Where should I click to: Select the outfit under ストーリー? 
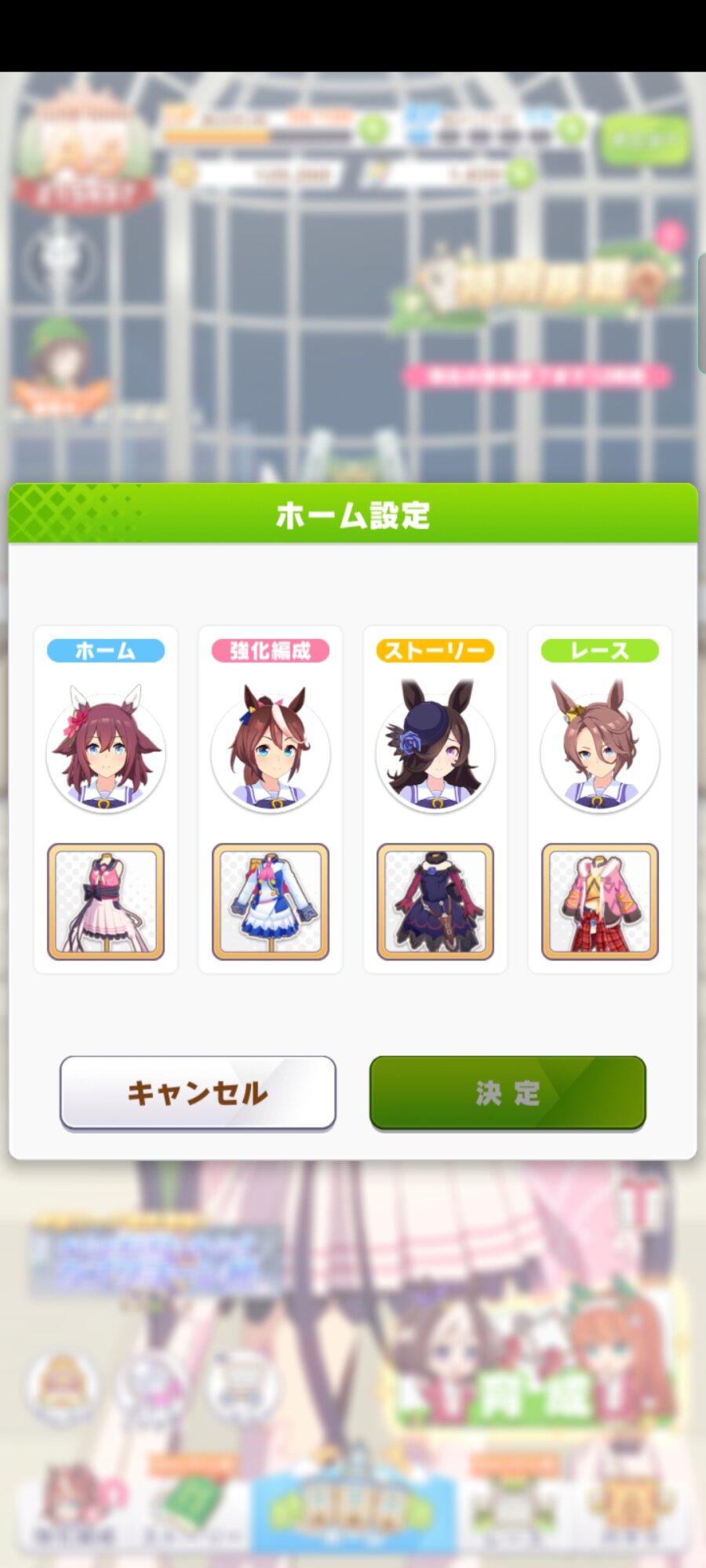click(435, 902)
